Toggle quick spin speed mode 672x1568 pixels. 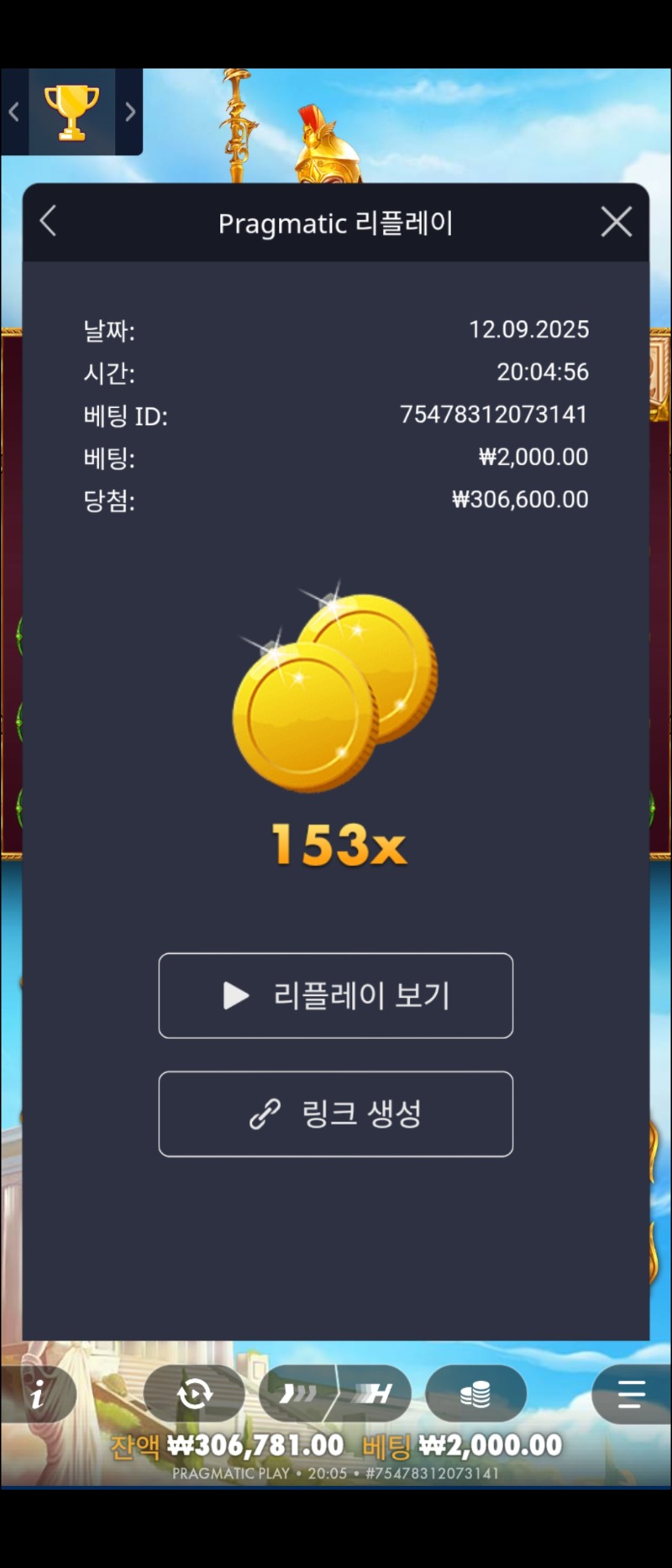coord(298,1395)
